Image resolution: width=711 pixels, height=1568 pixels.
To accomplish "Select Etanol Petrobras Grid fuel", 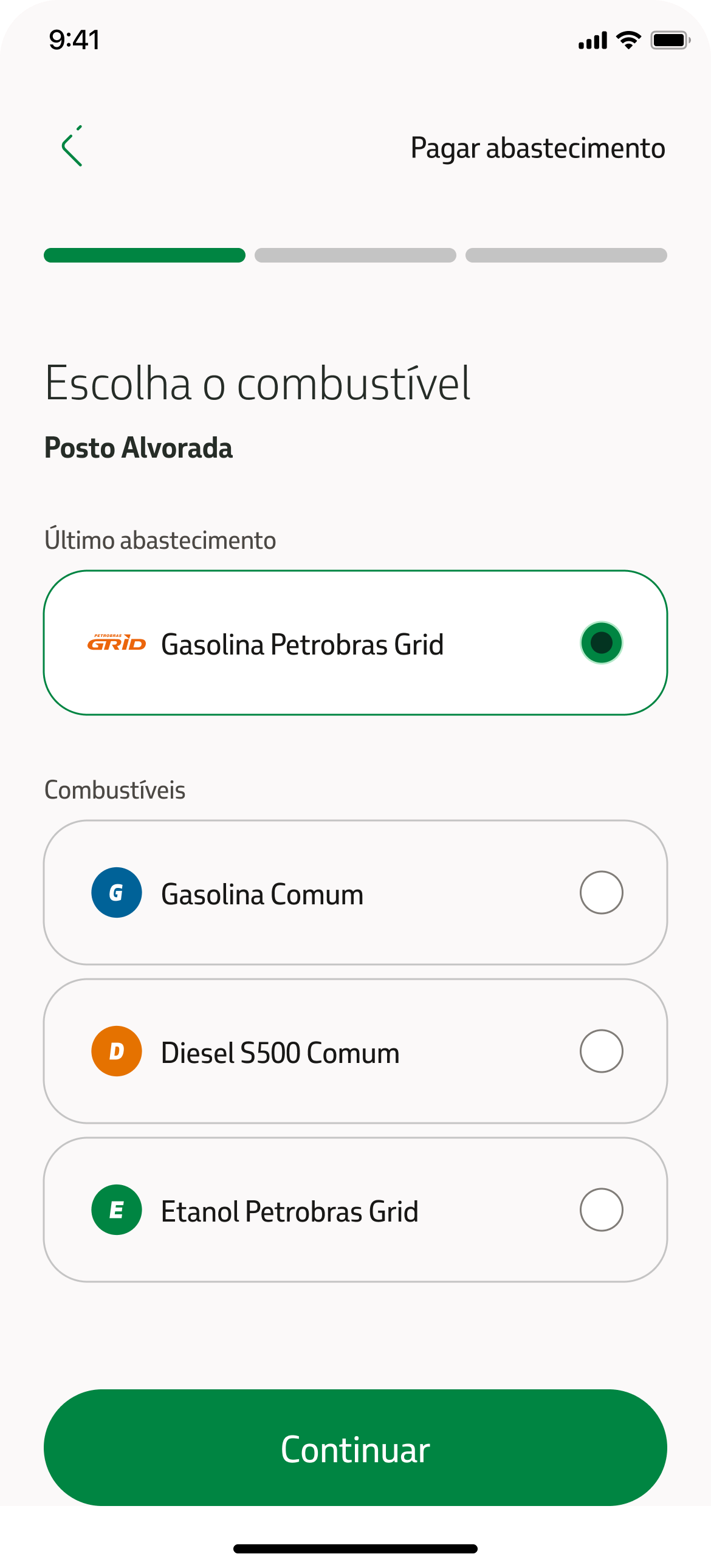I will click(600, 1209).
